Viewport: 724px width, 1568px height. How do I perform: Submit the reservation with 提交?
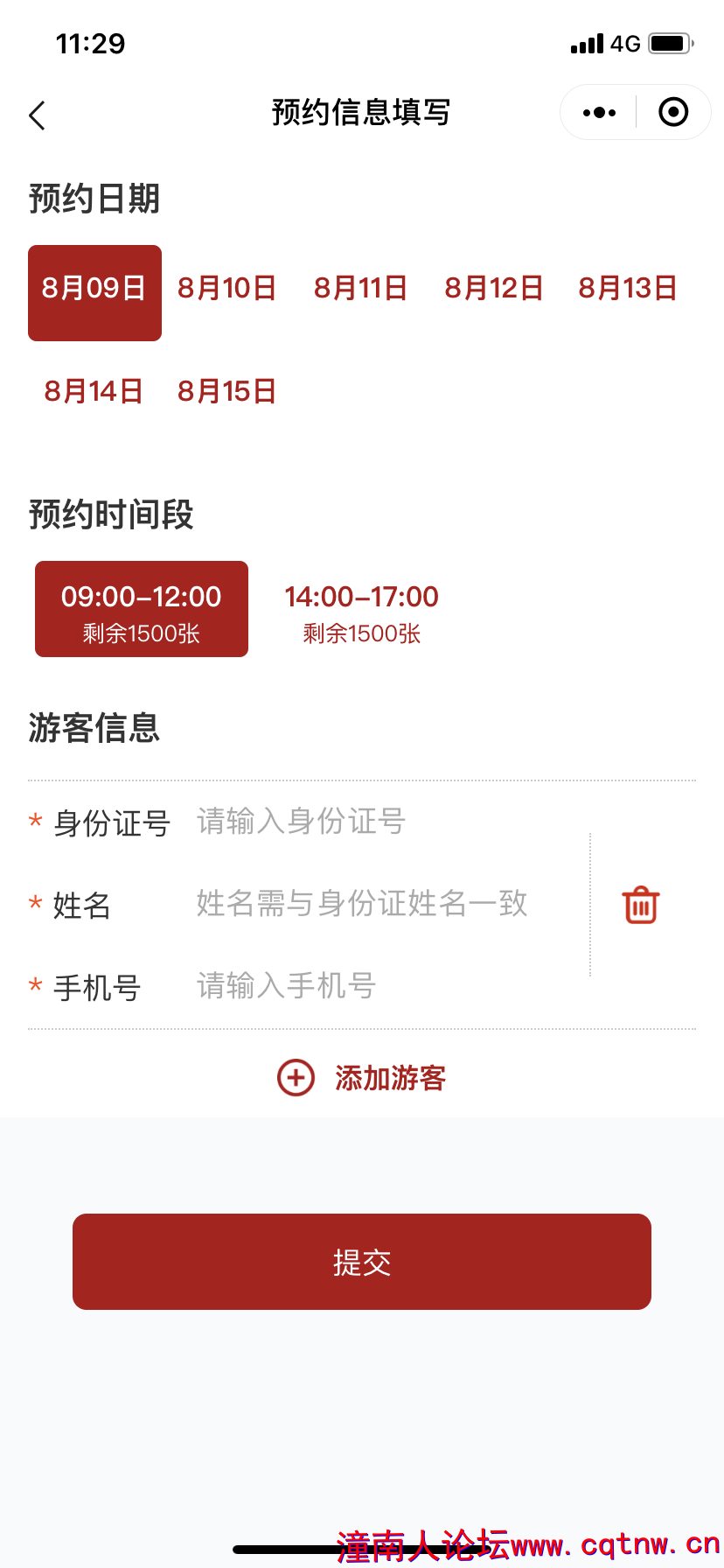[362, 1262]
